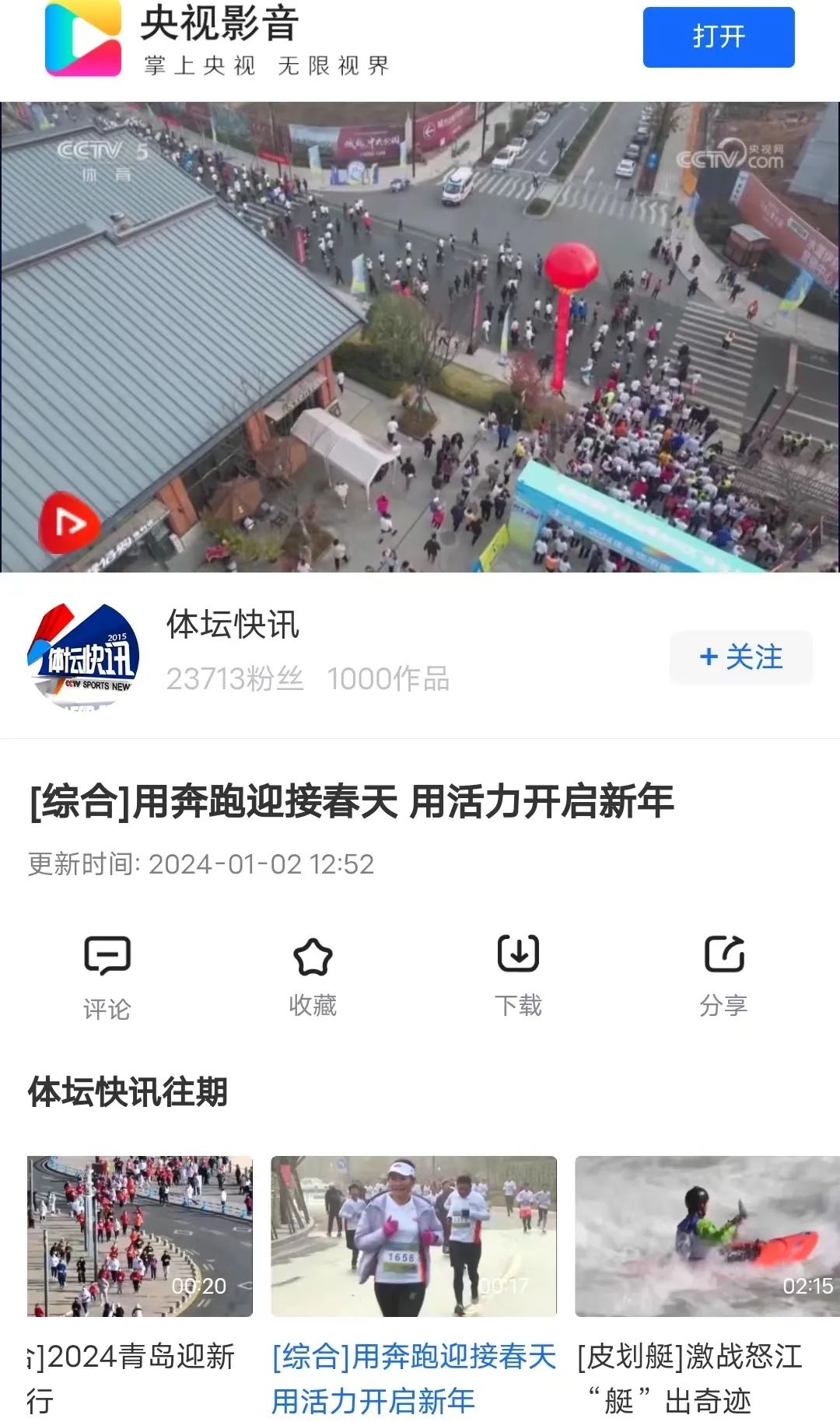Add video to favorites with 收藏
840x1422 pixels.
click(x=313, y=976)
